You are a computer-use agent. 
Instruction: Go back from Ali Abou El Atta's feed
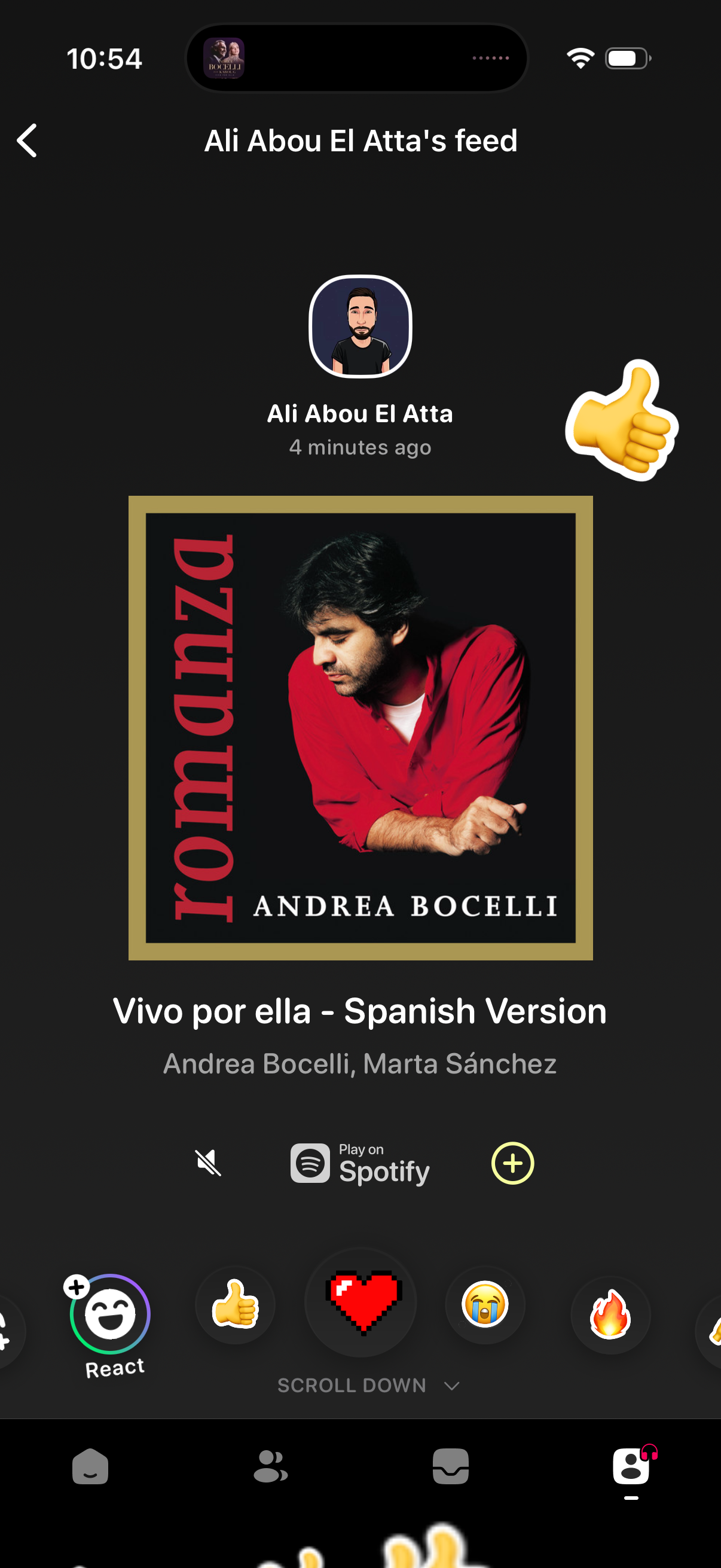point(28,141)
